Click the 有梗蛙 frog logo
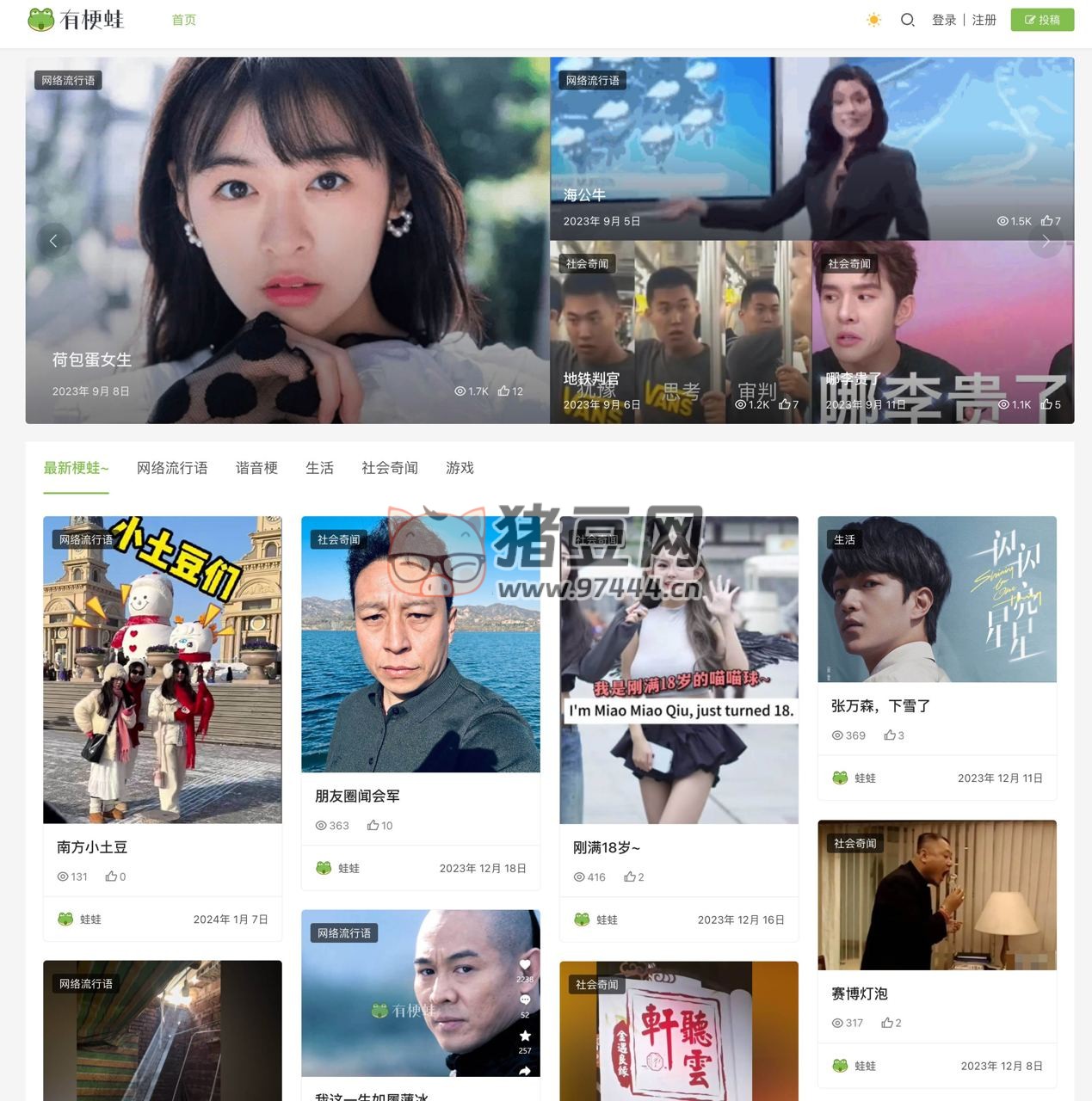The height and width of the screenshot is (1101, 1092). coord(39,19)
